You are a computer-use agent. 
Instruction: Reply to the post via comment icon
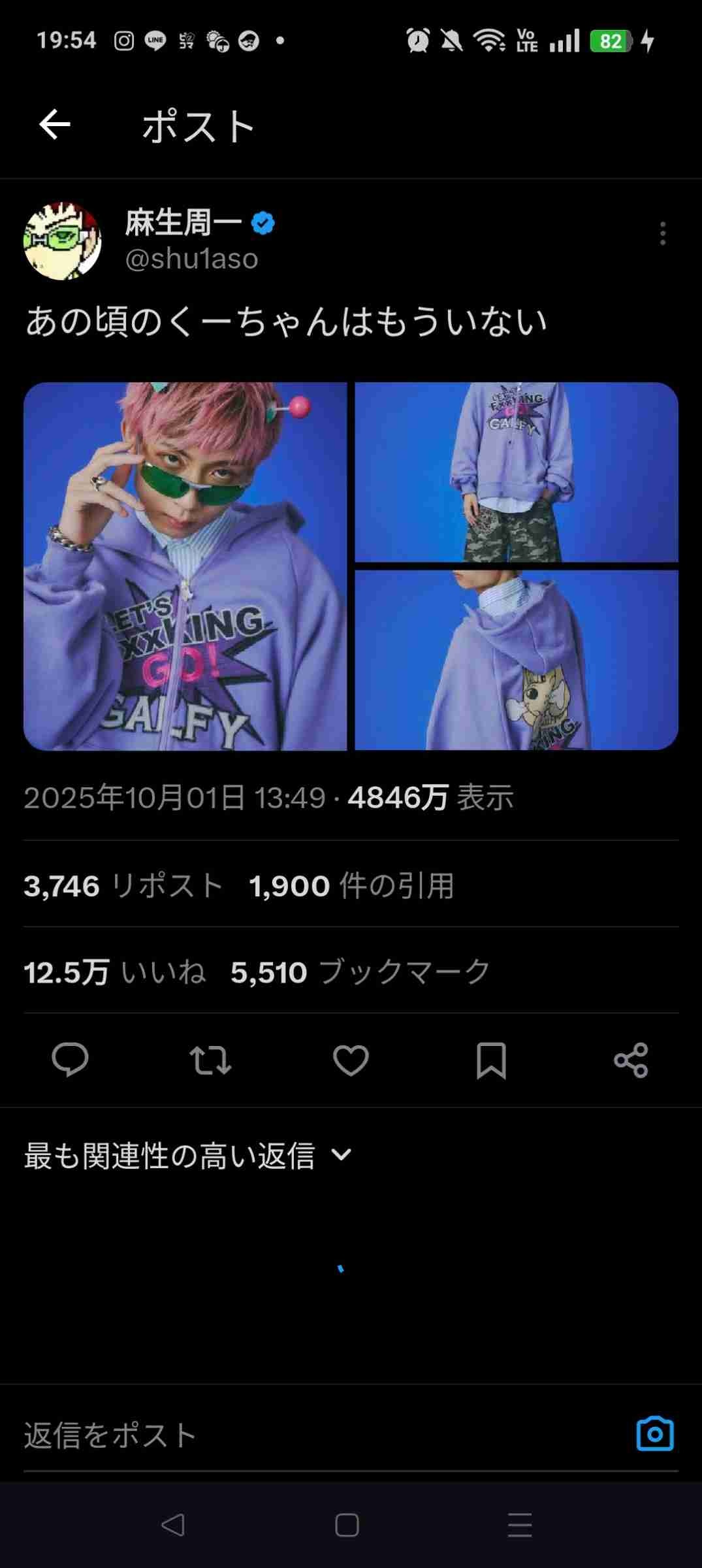point(70,1060)
